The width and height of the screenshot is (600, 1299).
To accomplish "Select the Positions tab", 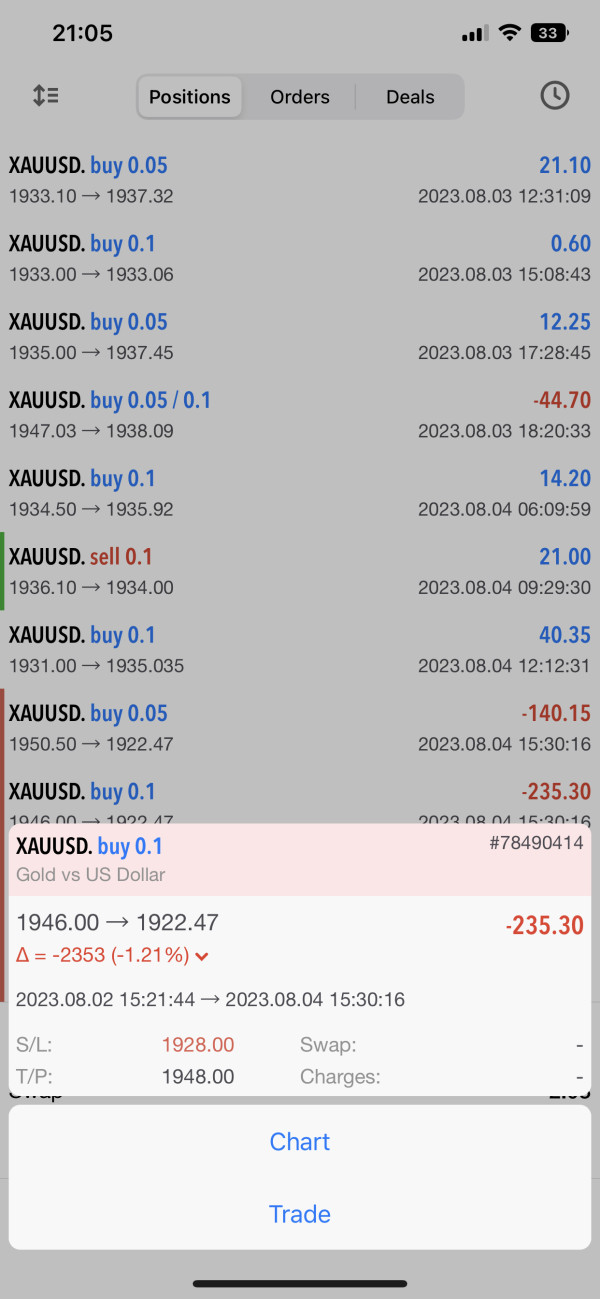I will pyautogui.click(x=190, y=97).
